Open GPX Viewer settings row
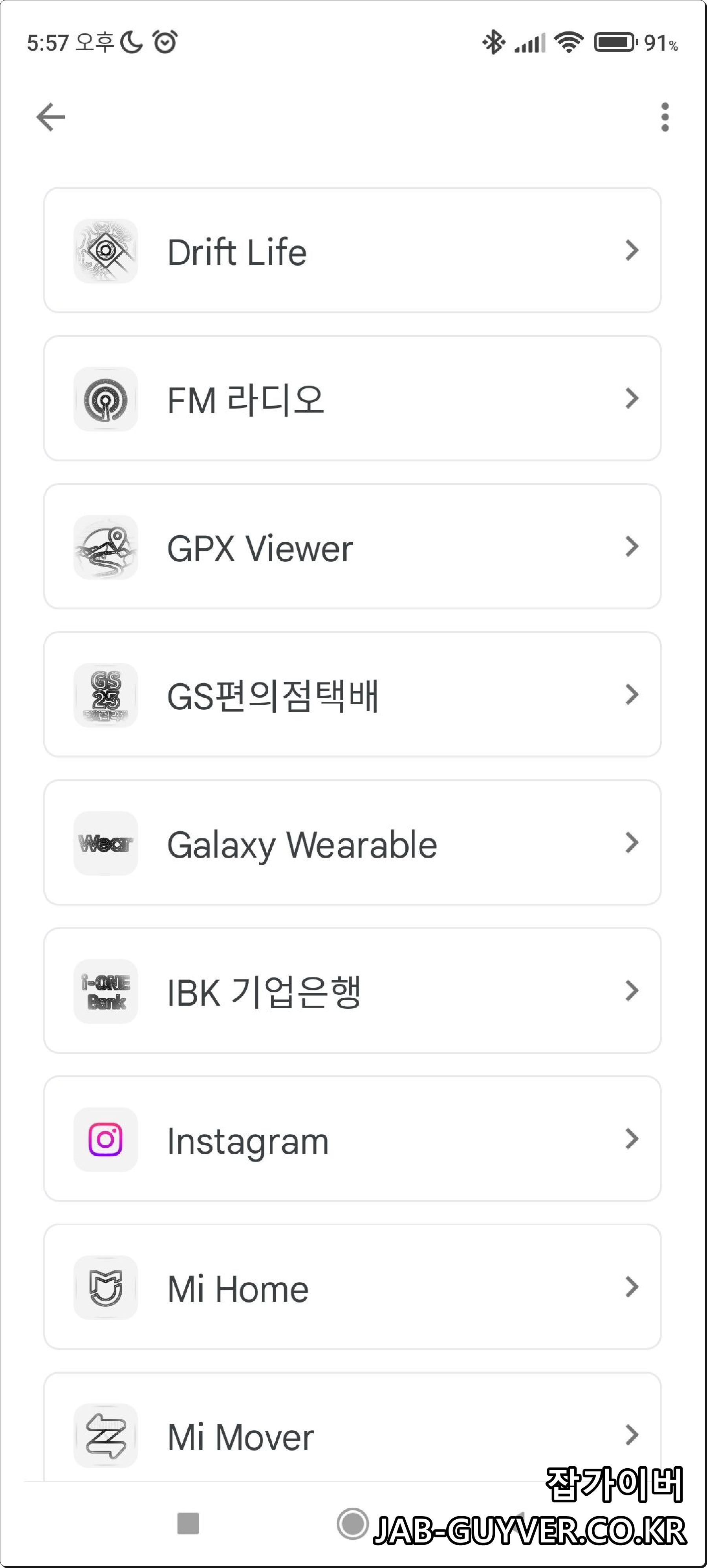Viewport: 707px width, 1568px height. point(352,547)
